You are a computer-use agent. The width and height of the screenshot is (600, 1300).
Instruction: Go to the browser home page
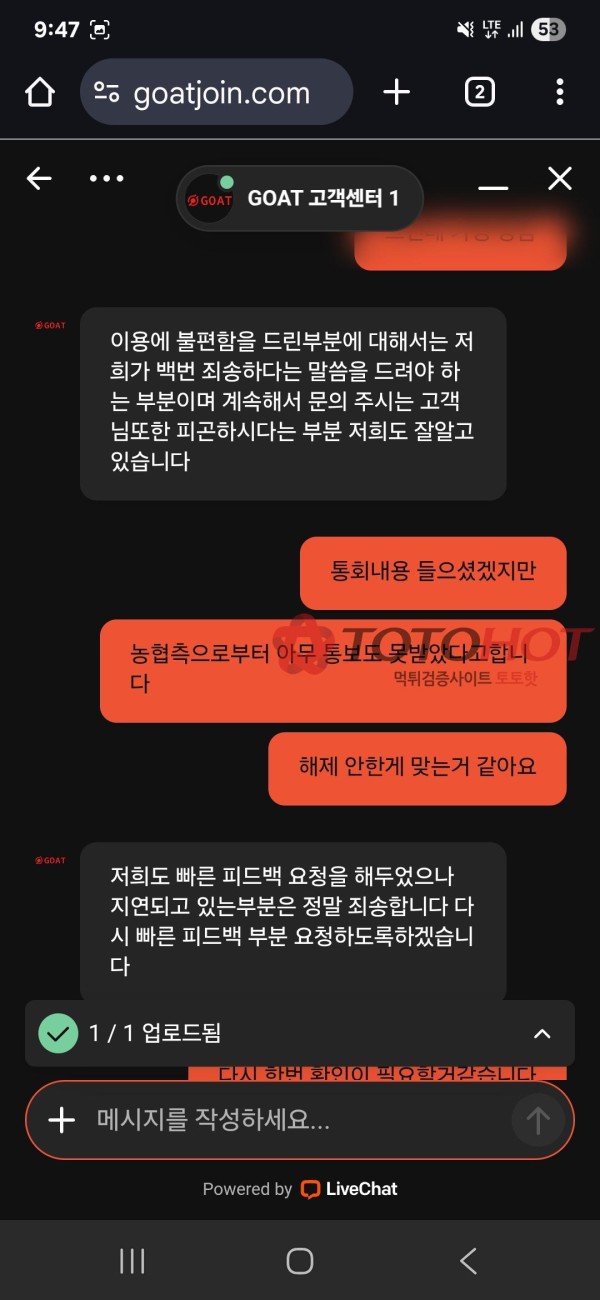pos(40,93)
